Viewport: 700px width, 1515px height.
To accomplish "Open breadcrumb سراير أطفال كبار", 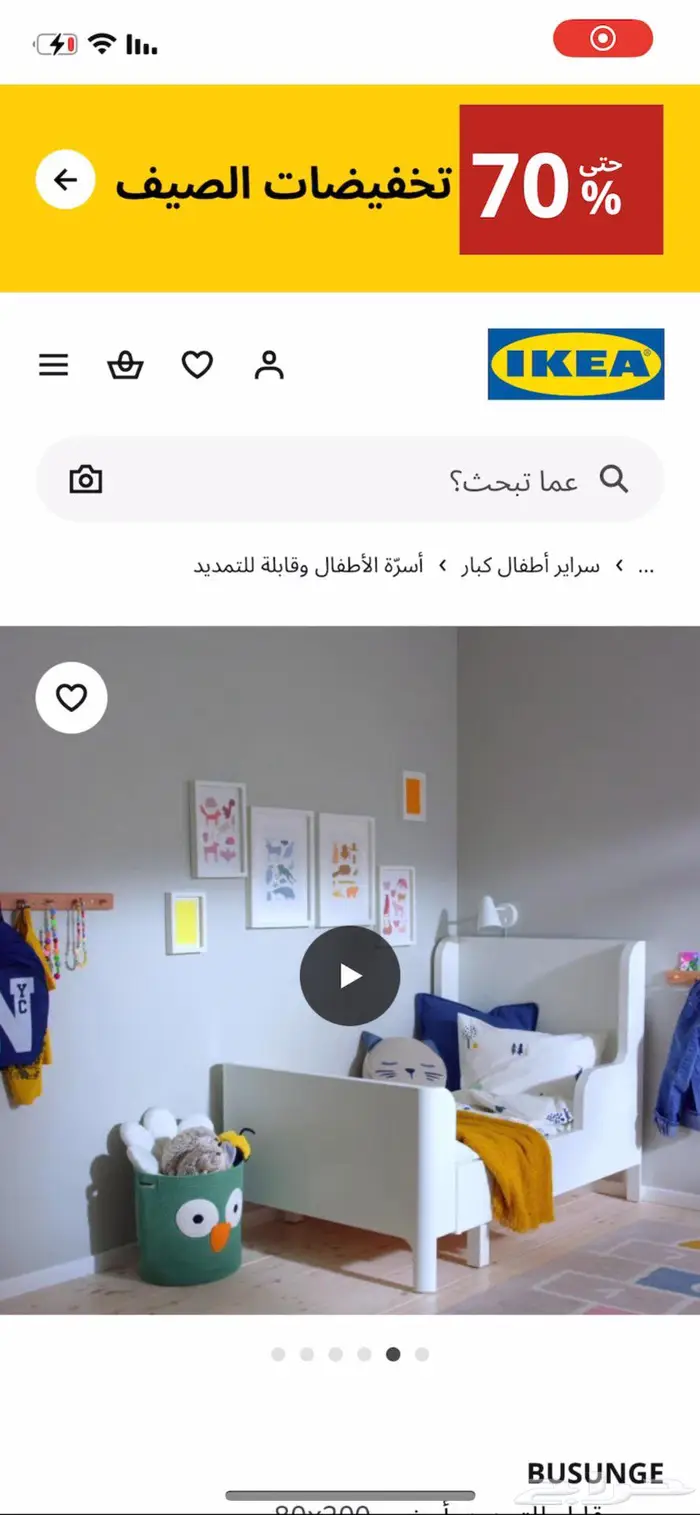I will (530, 566).
